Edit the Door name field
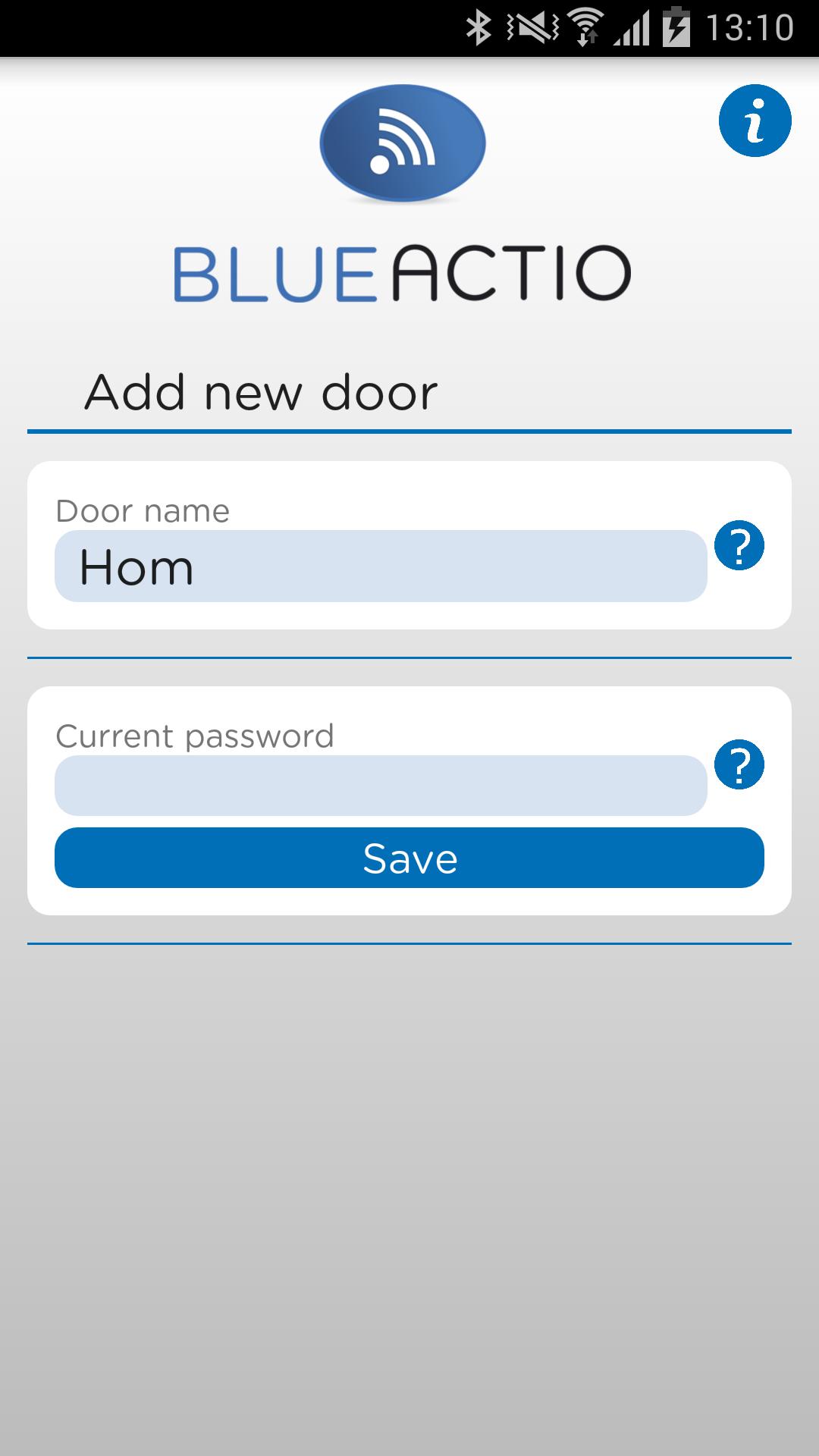The height and width of the screenshot is (1456, 819). click(381, 566)
